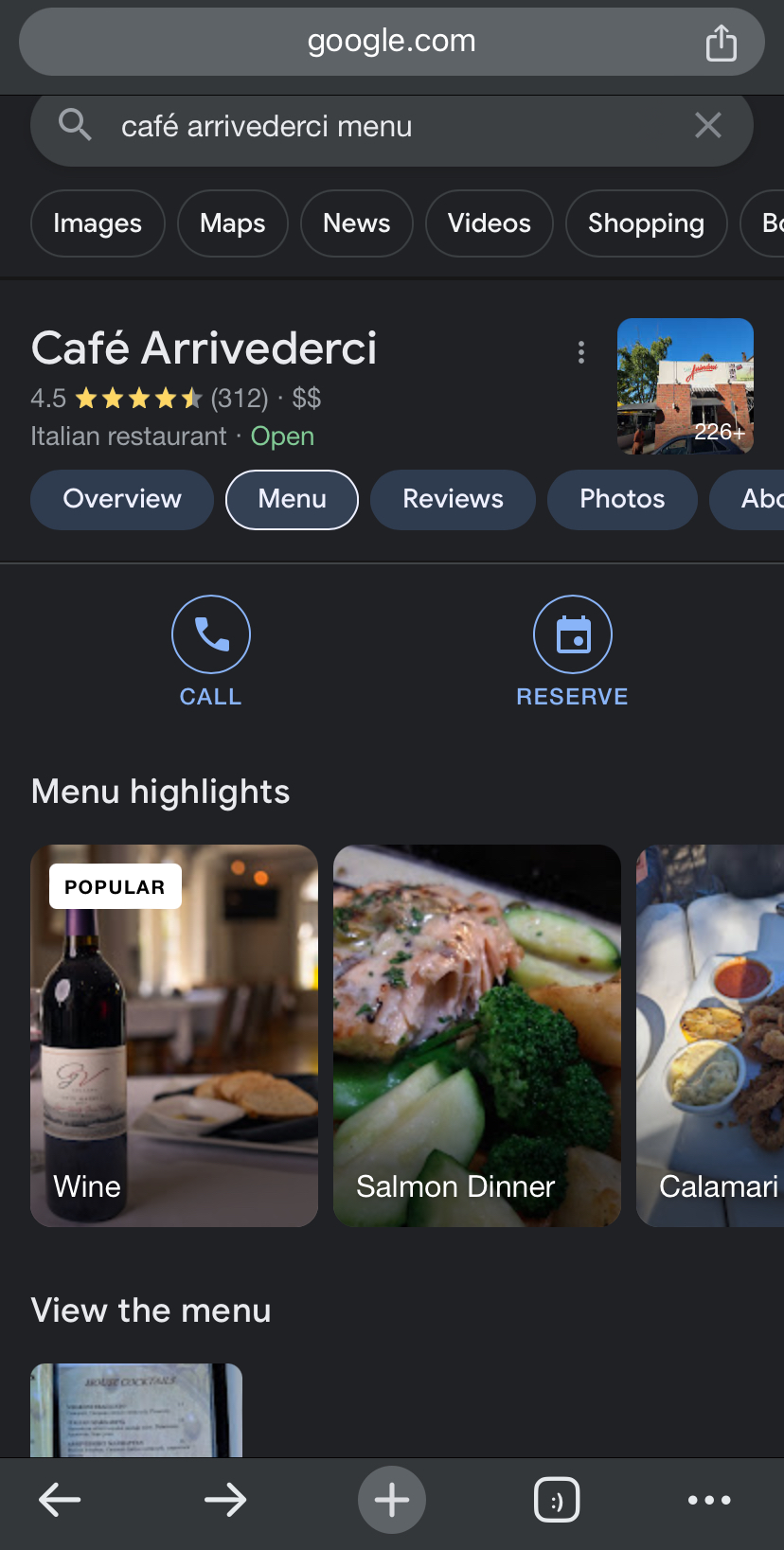Share this page from the address bar
The height and width of the screenshot is (1550, 784).
click(x=721, y=43)
